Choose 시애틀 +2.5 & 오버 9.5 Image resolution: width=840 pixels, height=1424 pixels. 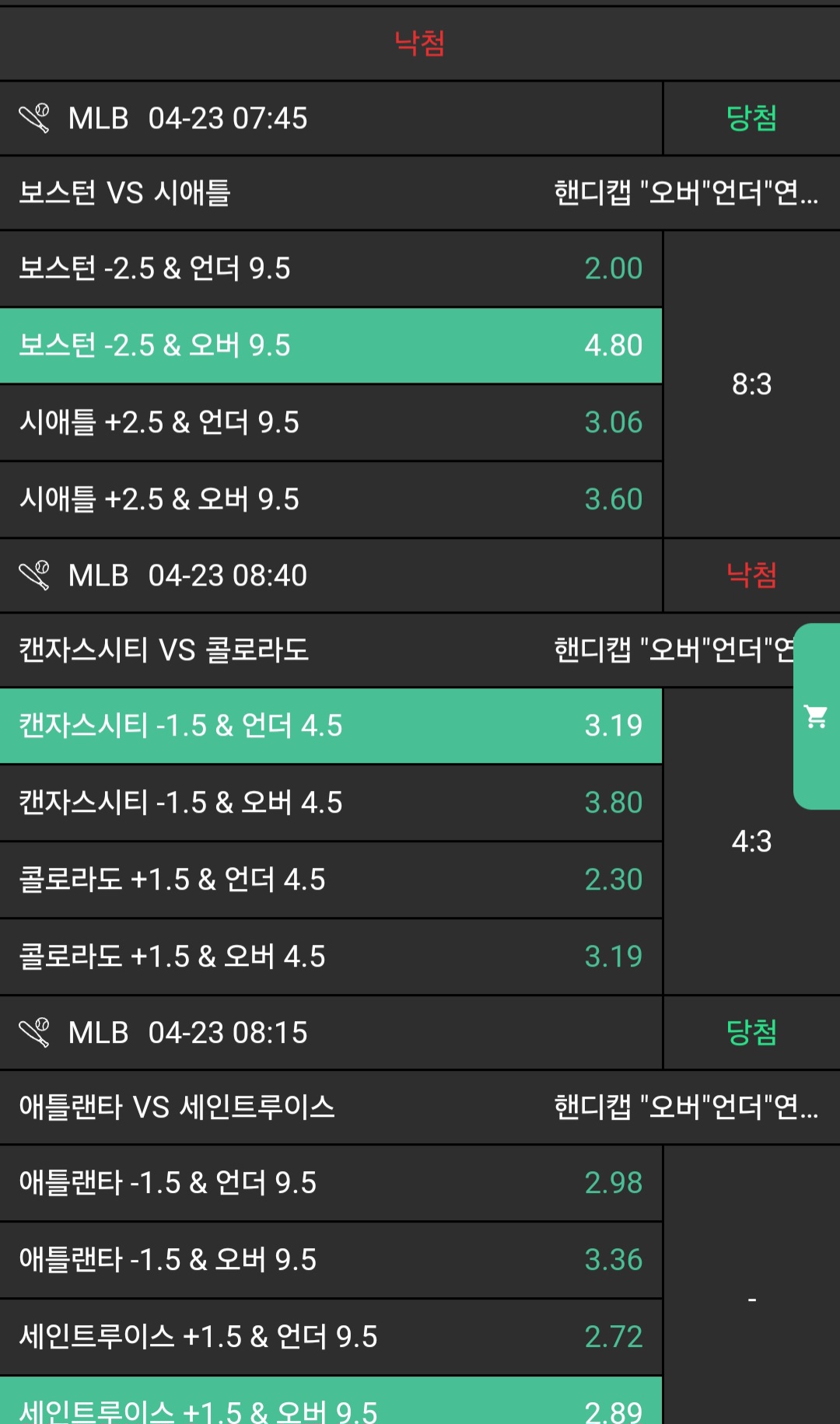pyautogui.click(x=331, y=499)
